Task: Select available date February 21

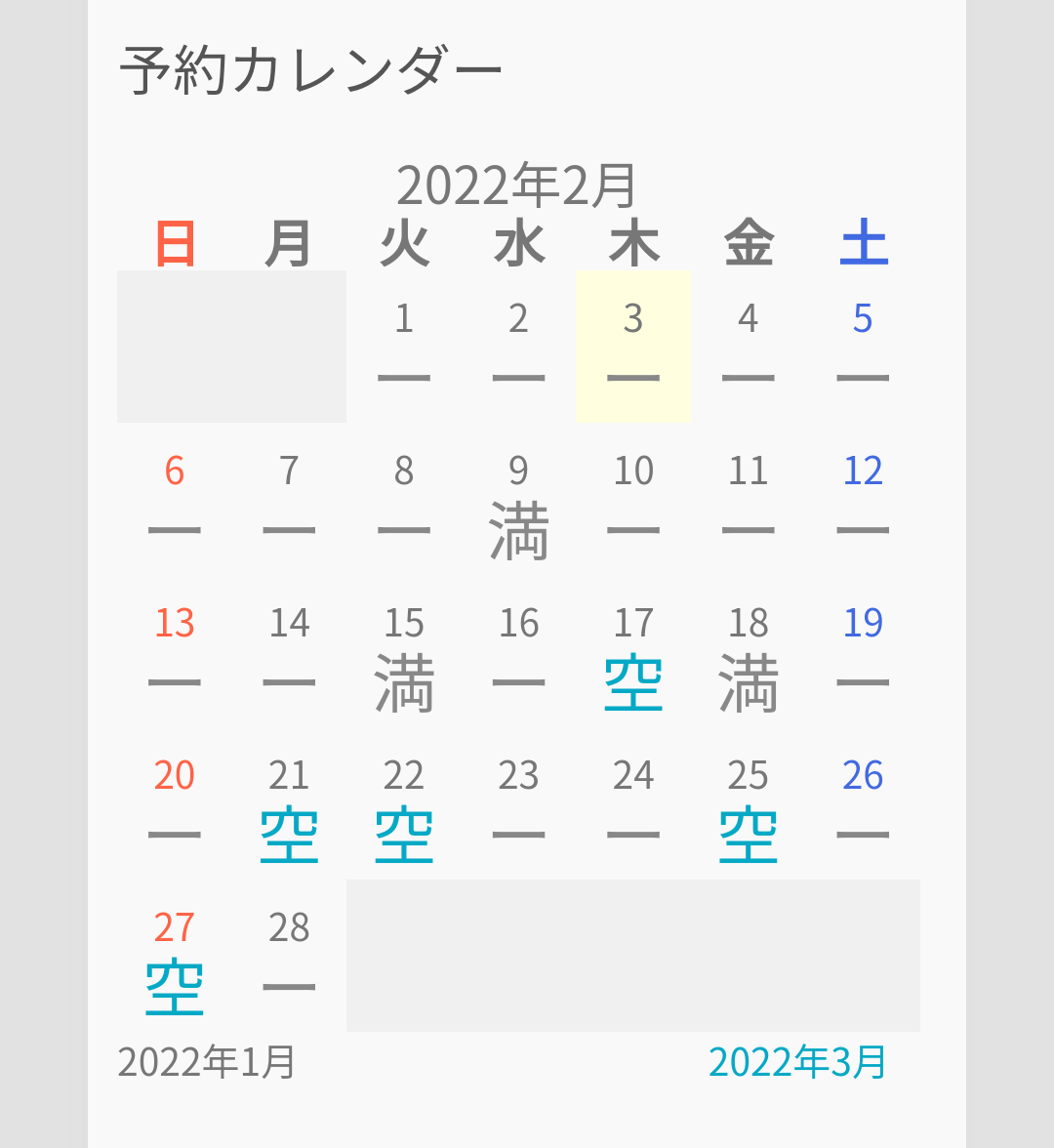Action: (289, 836)
